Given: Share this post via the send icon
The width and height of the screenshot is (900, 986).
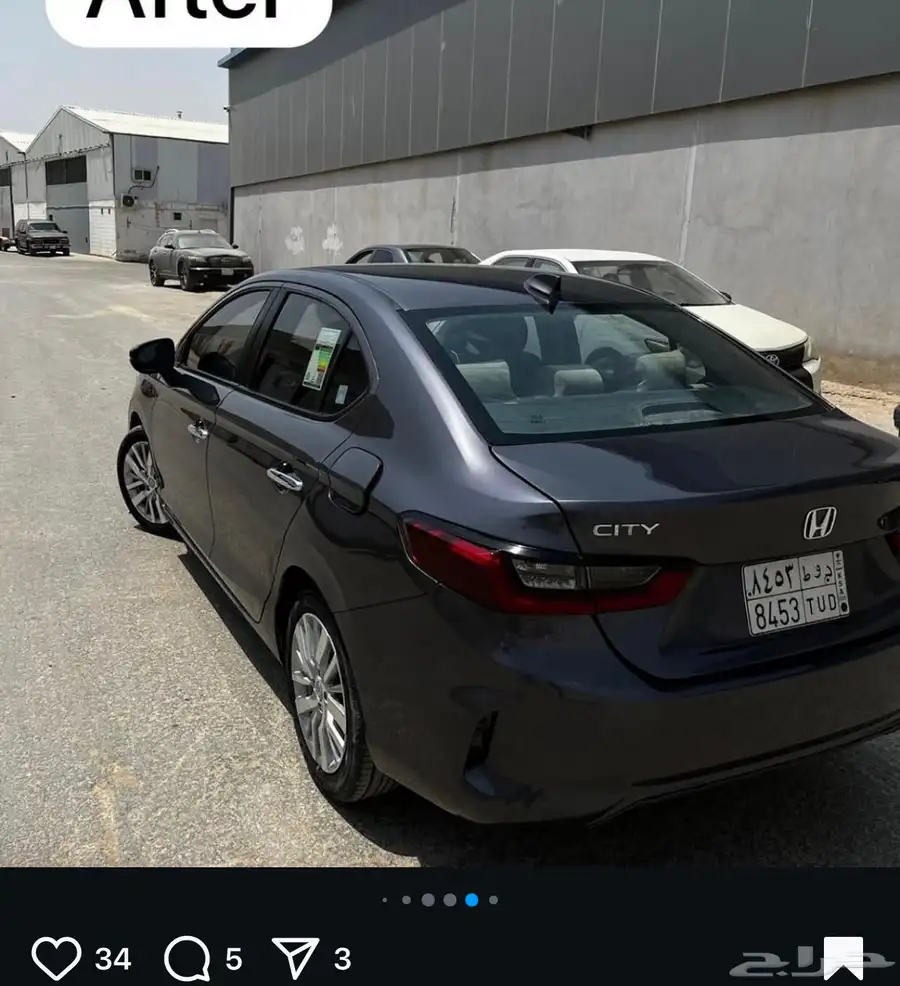Looking at the screenshot, I should coord(296,958).
